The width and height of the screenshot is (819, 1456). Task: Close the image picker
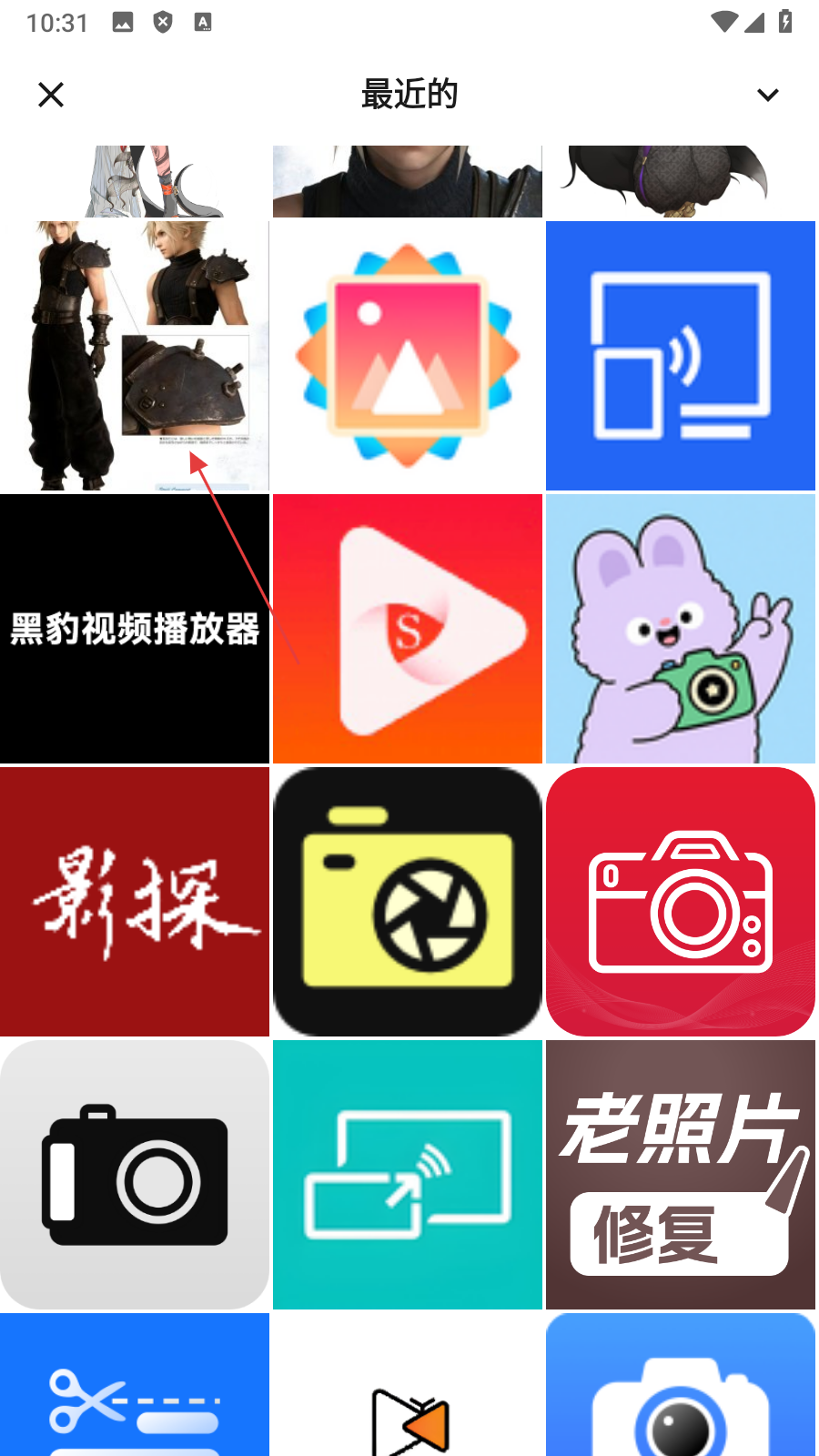[x=51, y=95]
